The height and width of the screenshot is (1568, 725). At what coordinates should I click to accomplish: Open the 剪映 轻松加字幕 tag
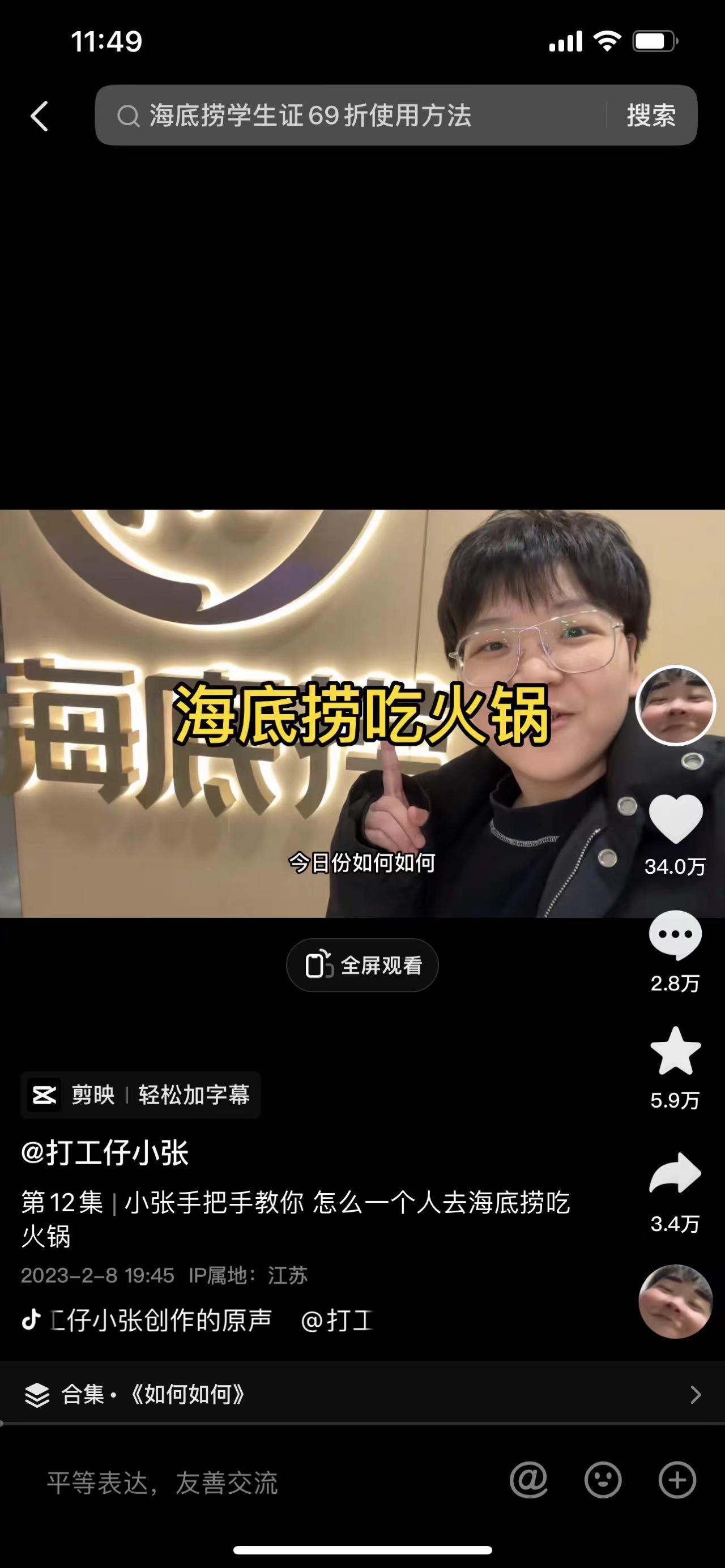[x=140, y=1095]
